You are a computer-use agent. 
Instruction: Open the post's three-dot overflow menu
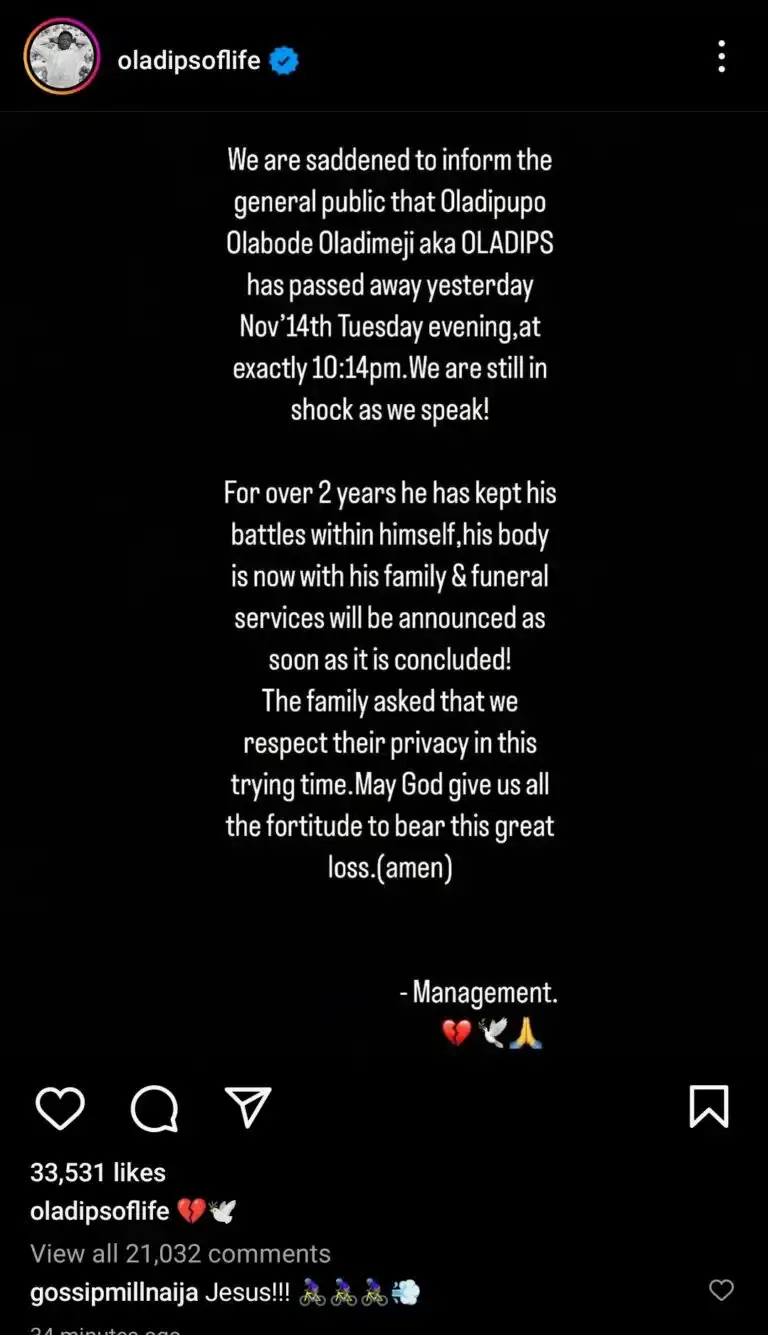(x=721, y=57)
